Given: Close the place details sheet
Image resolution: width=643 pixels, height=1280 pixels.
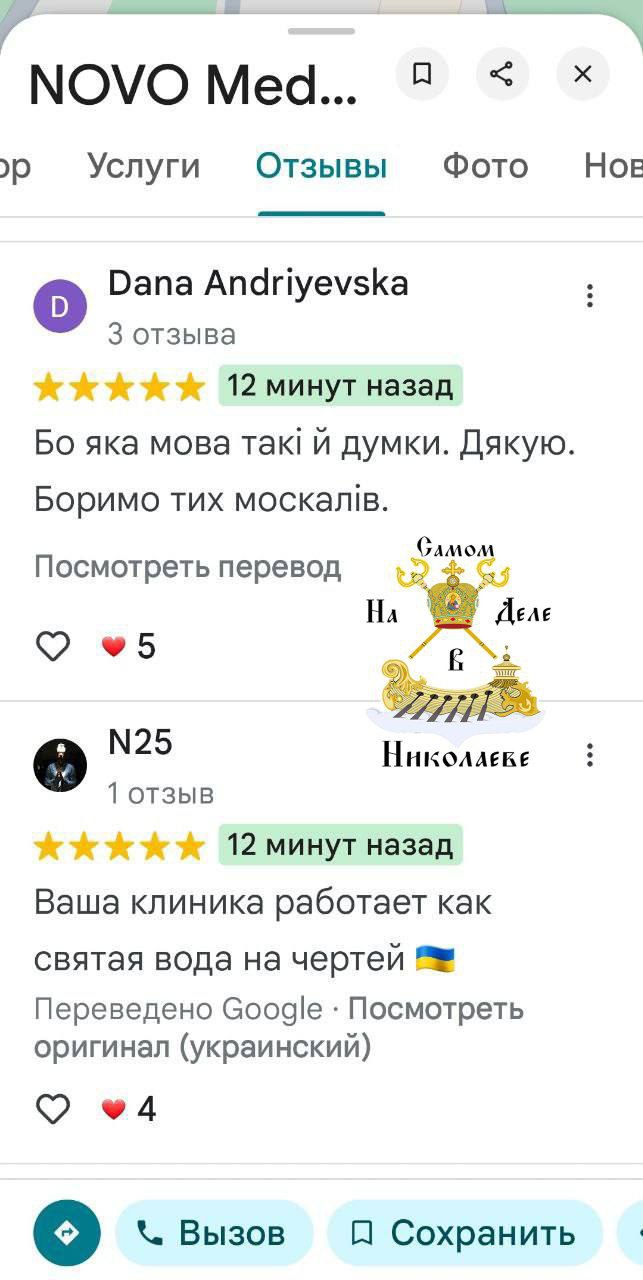Looking at the screenshot, I should pyautogui.click(x=583, y=74).
